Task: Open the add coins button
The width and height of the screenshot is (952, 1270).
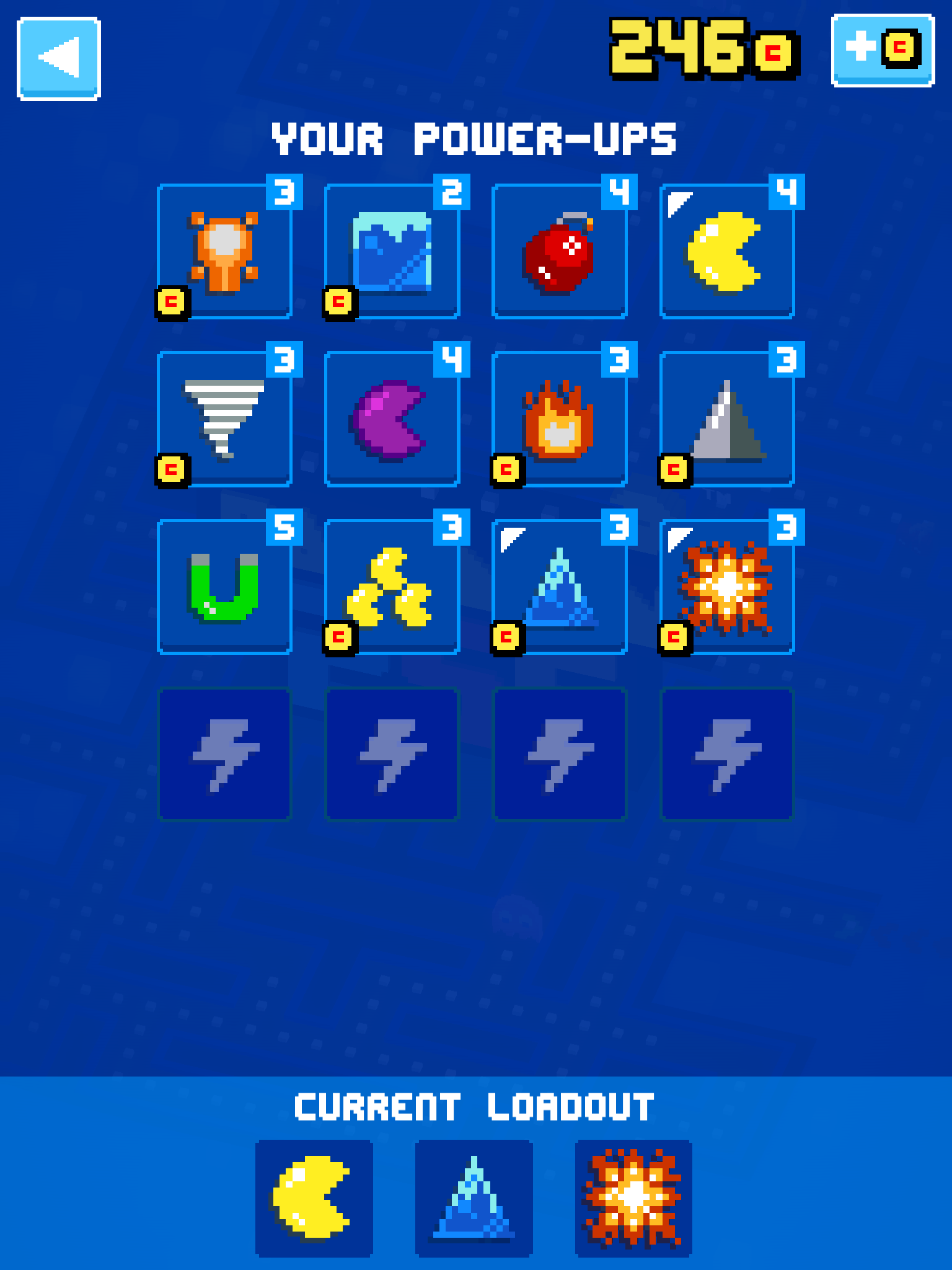Action: point(883,50)
